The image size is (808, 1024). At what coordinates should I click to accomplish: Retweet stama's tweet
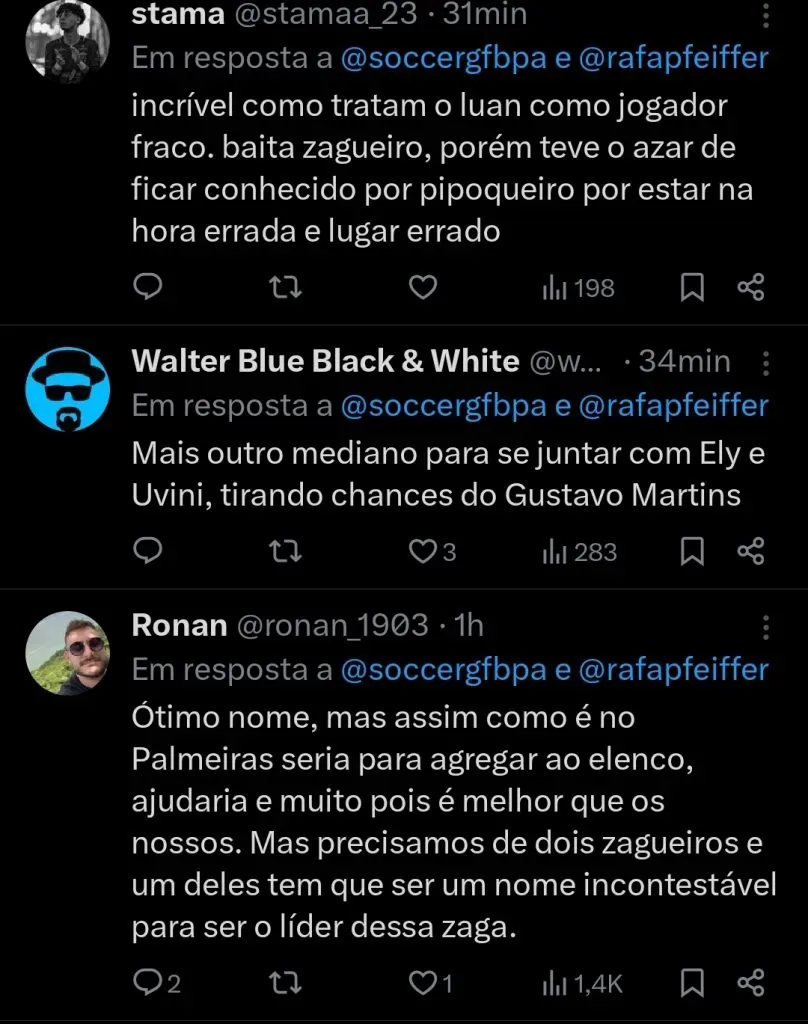tap(285, 288)
